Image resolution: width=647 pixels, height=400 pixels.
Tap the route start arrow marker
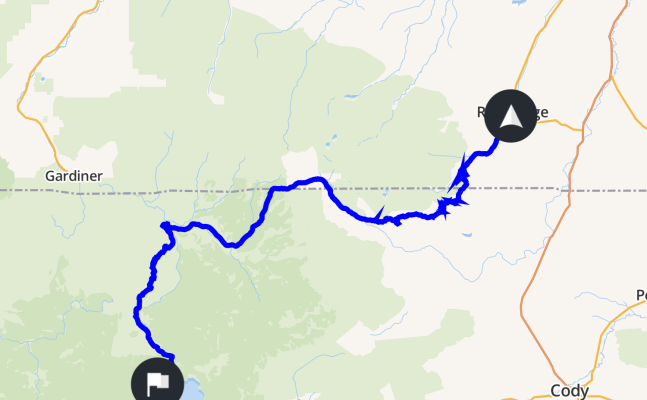(x=511, y=117)
